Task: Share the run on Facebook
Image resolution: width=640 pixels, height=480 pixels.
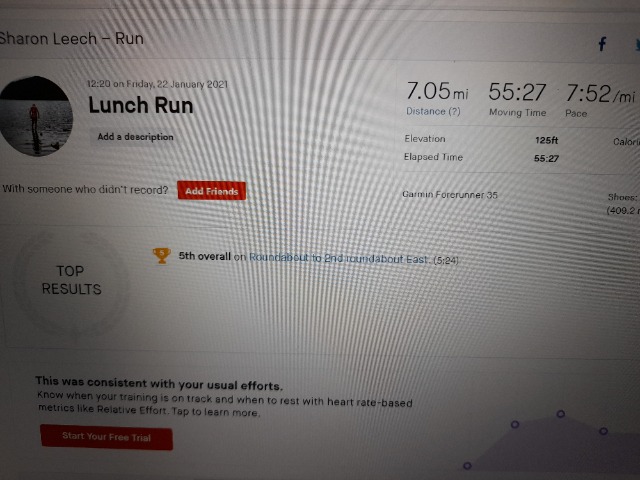Action: [x=602, y=43]
